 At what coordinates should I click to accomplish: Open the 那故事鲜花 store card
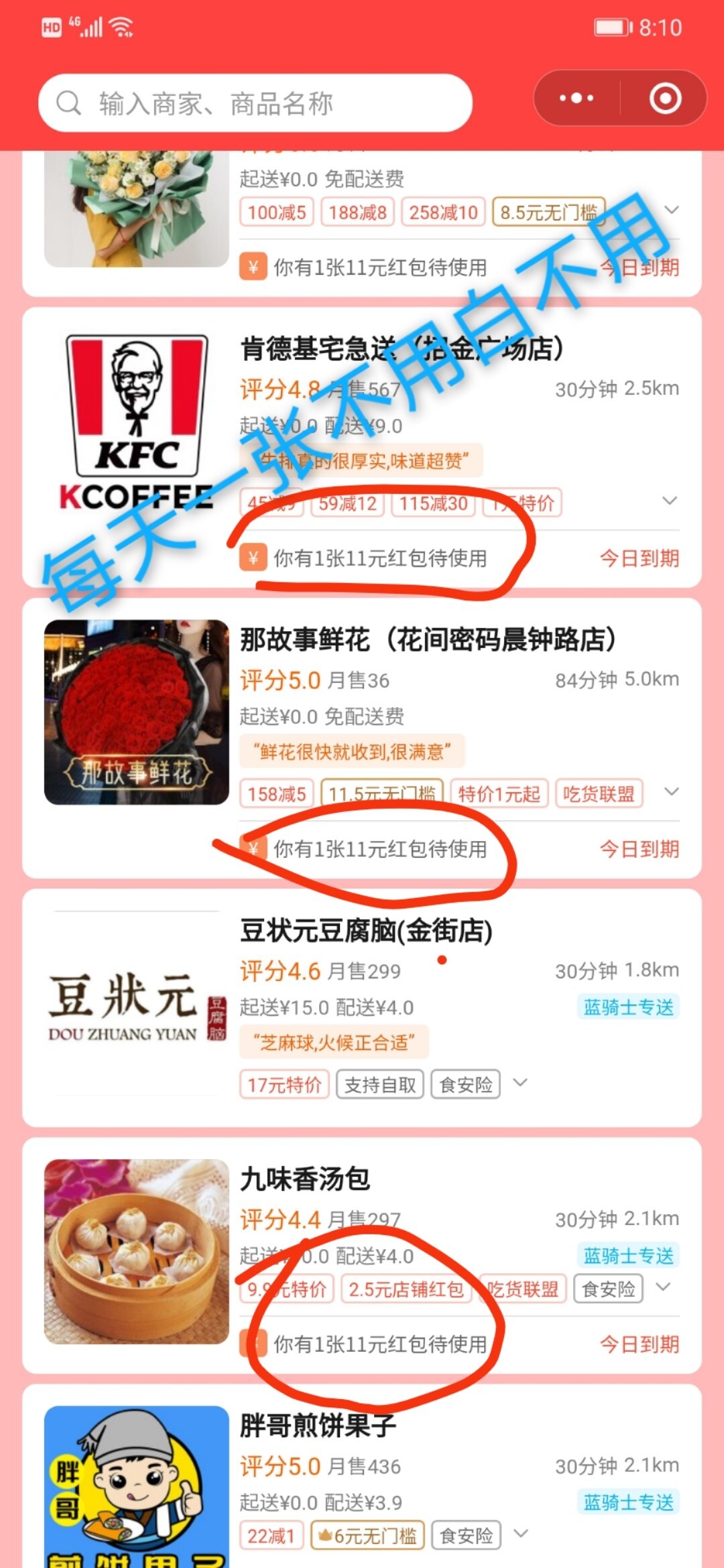click(428, 640)
